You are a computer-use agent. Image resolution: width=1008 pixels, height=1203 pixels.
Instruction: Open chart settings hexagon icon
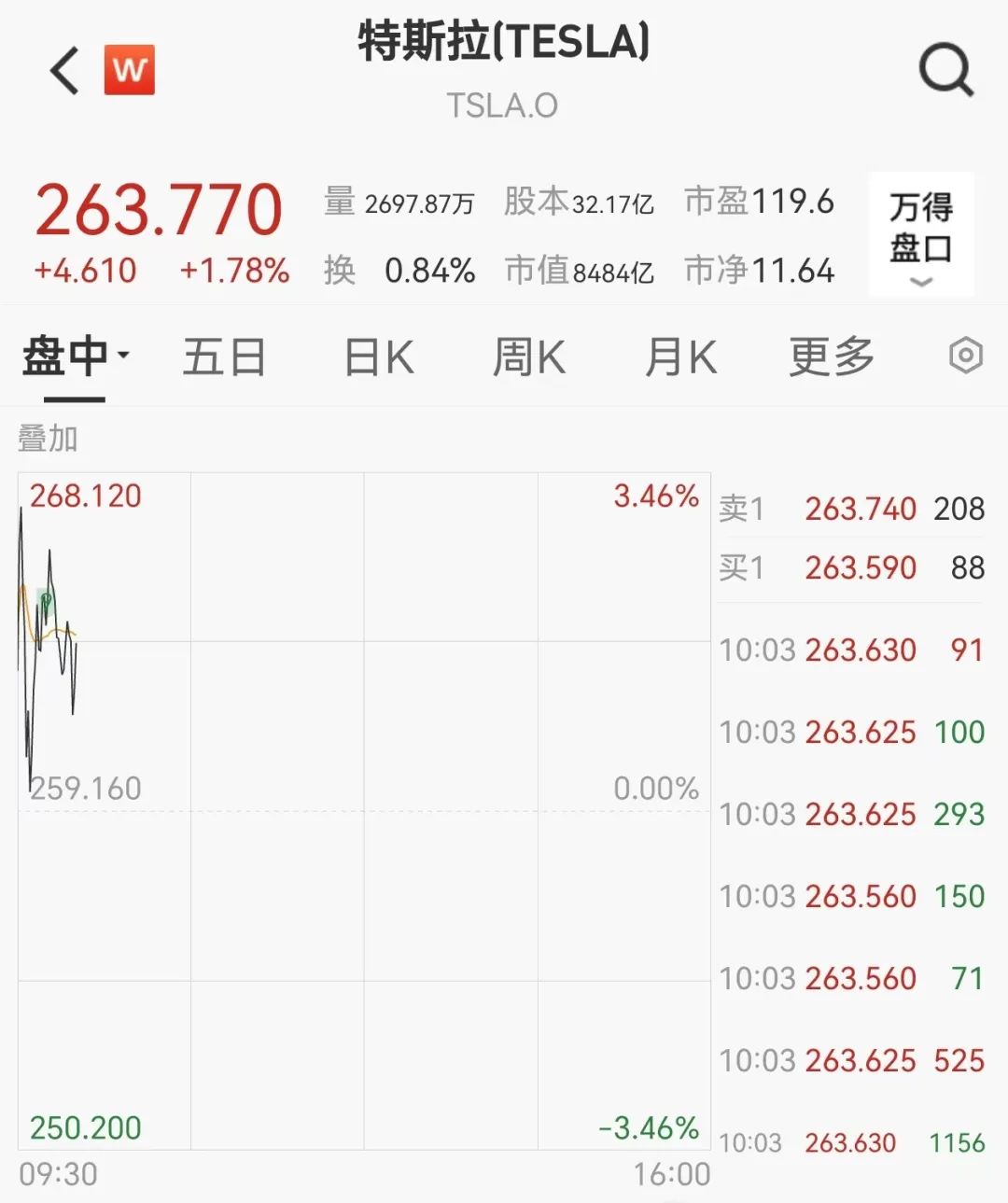pos(965,356)
